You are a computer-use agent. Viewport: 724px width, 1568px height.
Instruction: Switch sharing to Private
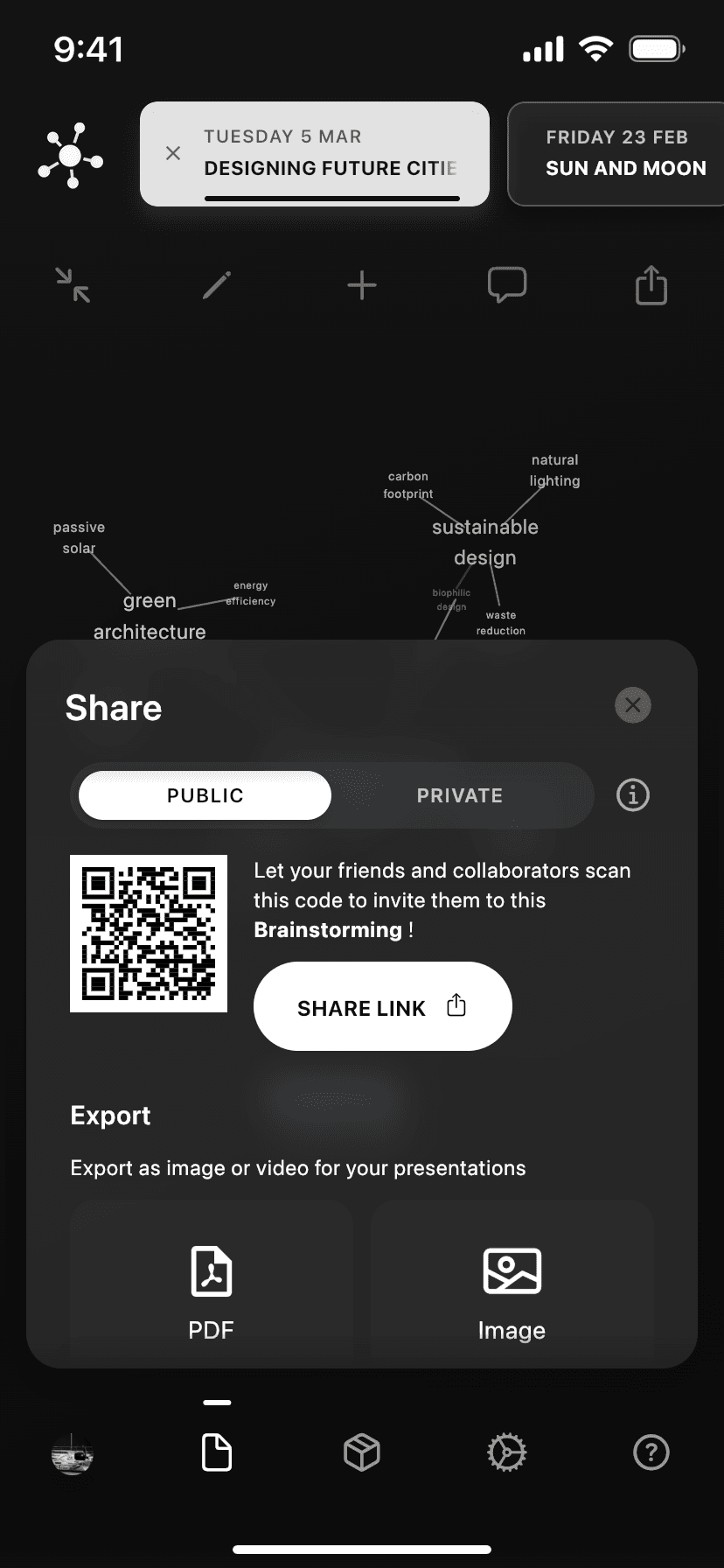460,795
